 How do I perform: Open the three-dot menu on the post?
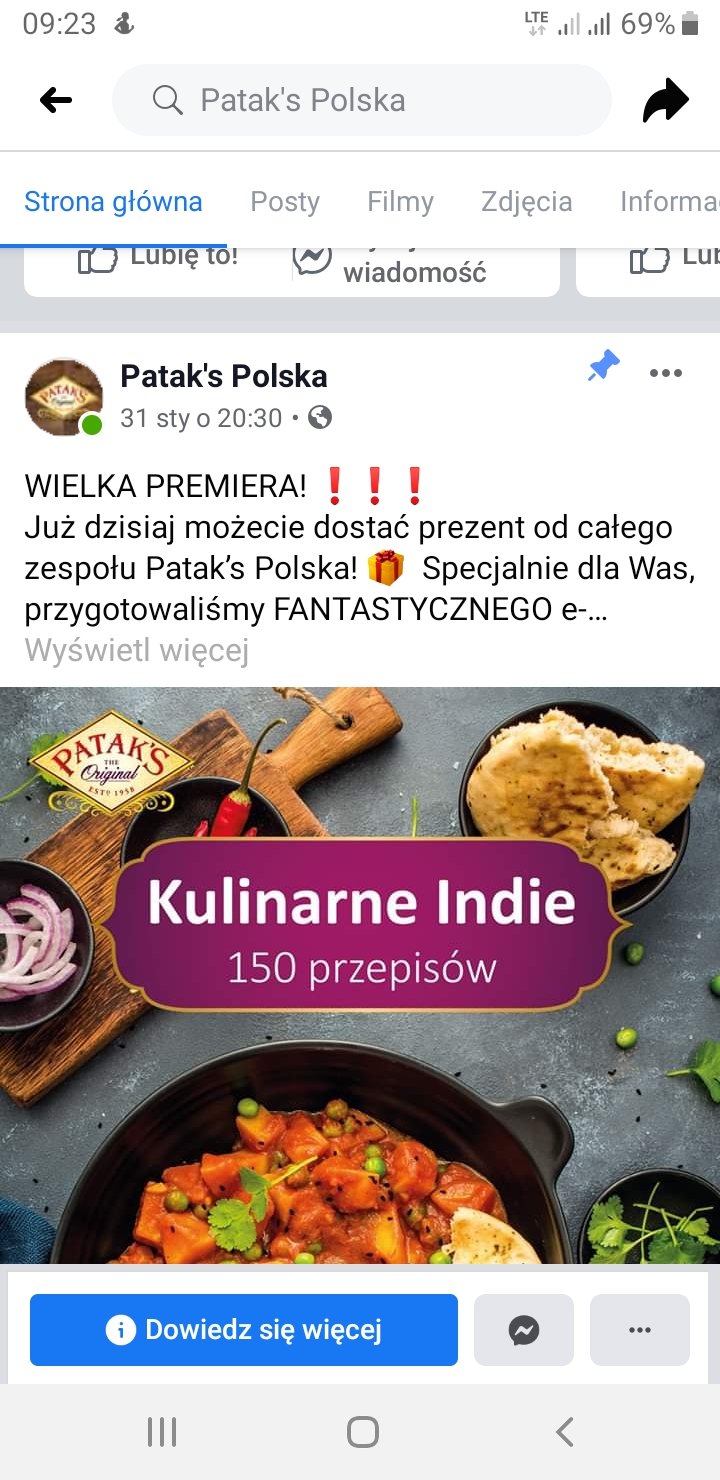[666, 372]
